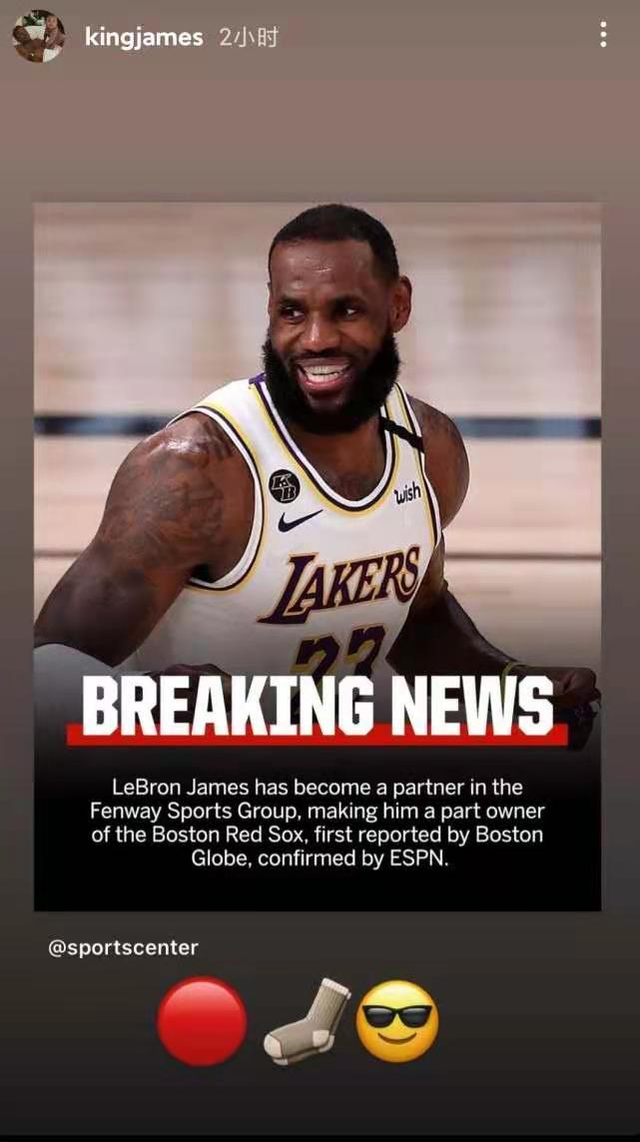640x1142 pixels.
Task: Open the shared Breaking News post
Action: pos(318,556)
